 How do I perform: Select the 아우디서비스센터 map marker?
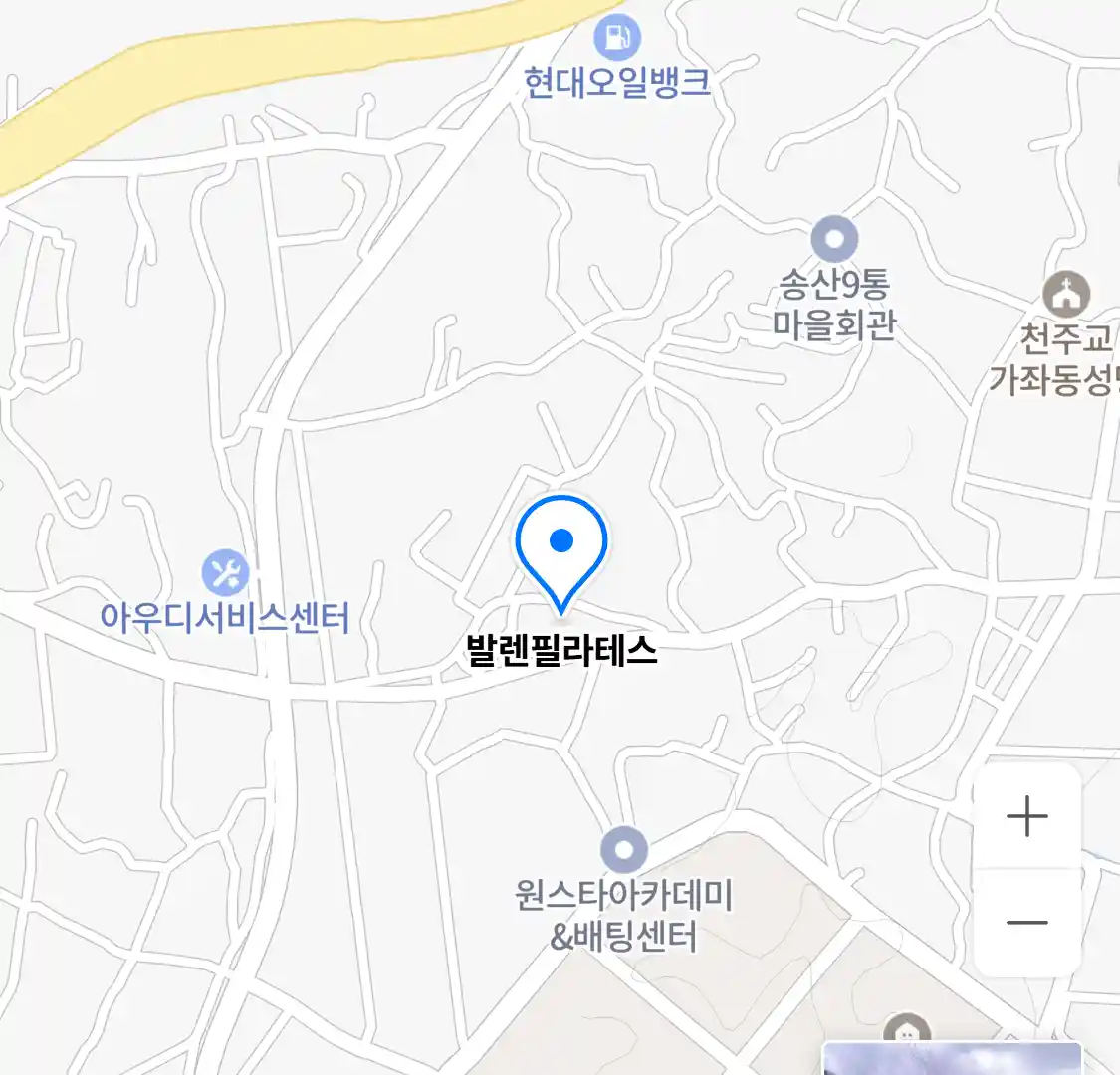coord(226,573)
